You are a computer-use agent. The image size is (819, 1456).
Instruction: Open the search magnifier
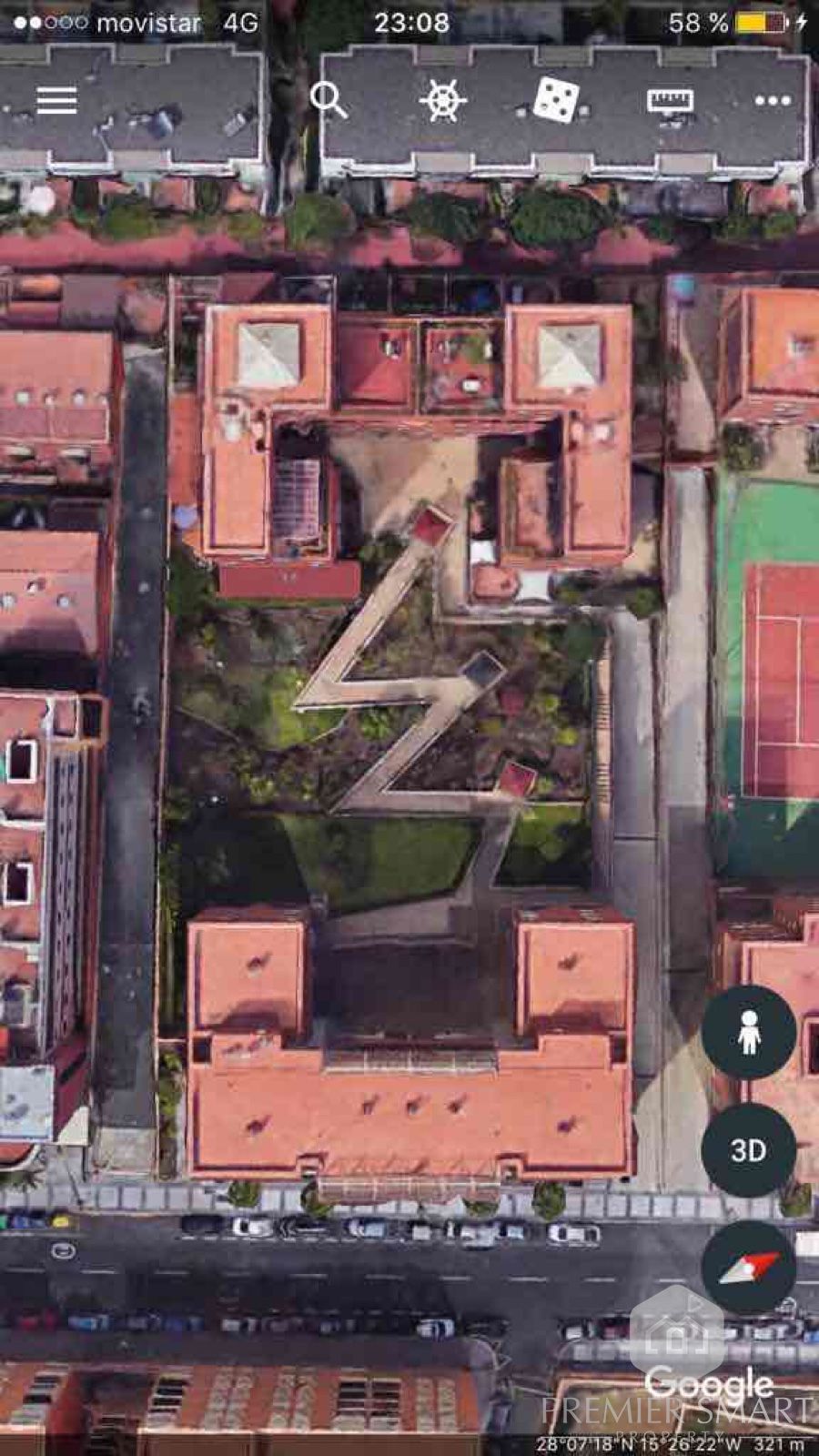point(328,100)
